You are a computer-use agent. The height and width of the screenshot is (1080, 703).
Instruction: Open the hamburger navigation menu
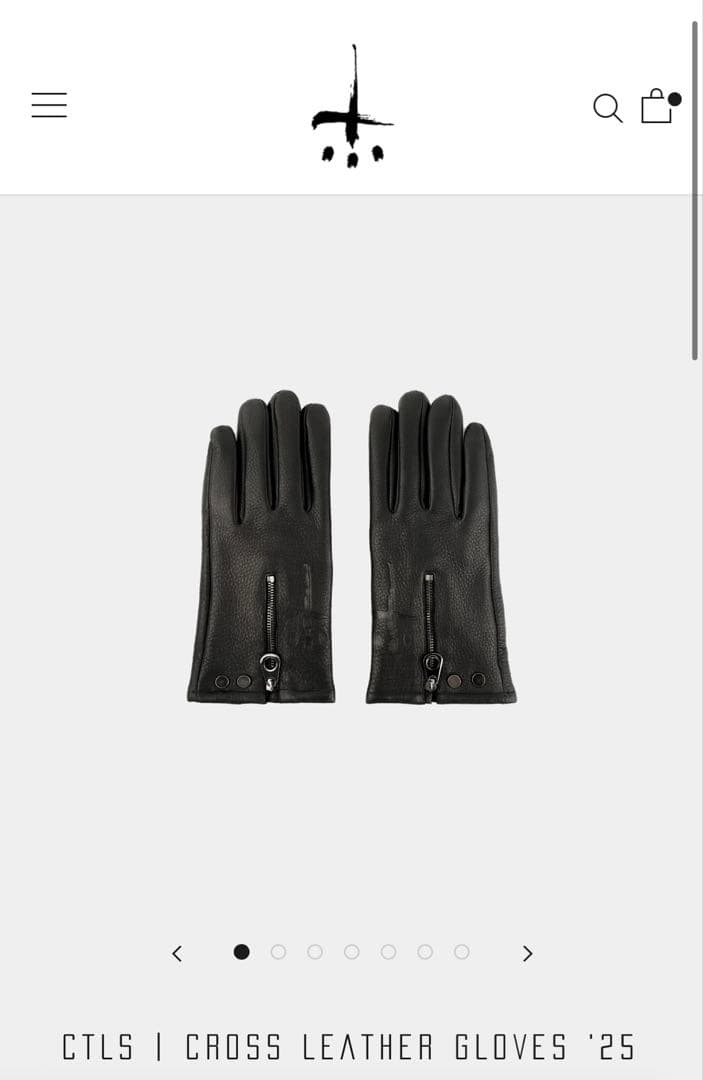[49, 105]
